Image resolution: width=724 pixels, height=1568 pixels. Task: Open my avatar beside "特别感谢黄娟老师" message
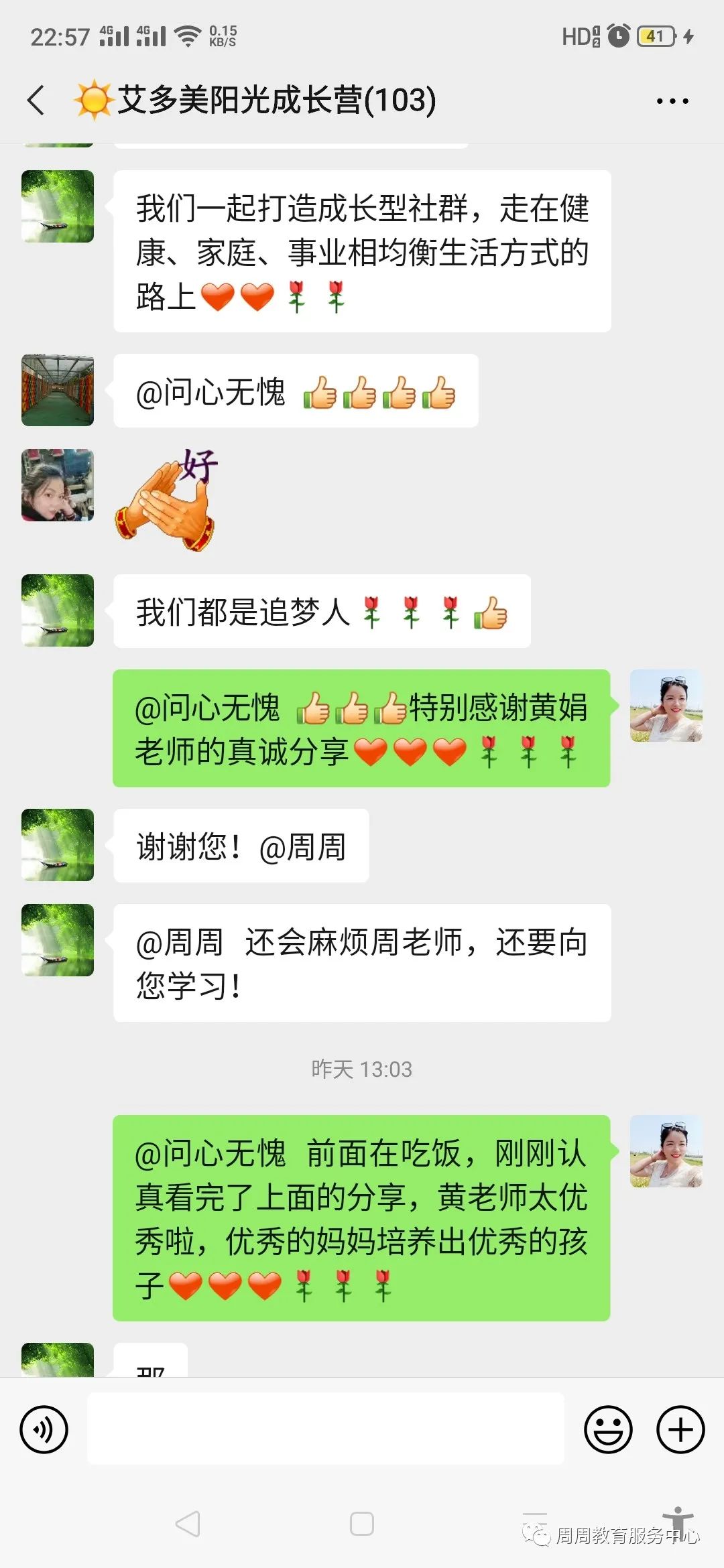coord(666,706)
